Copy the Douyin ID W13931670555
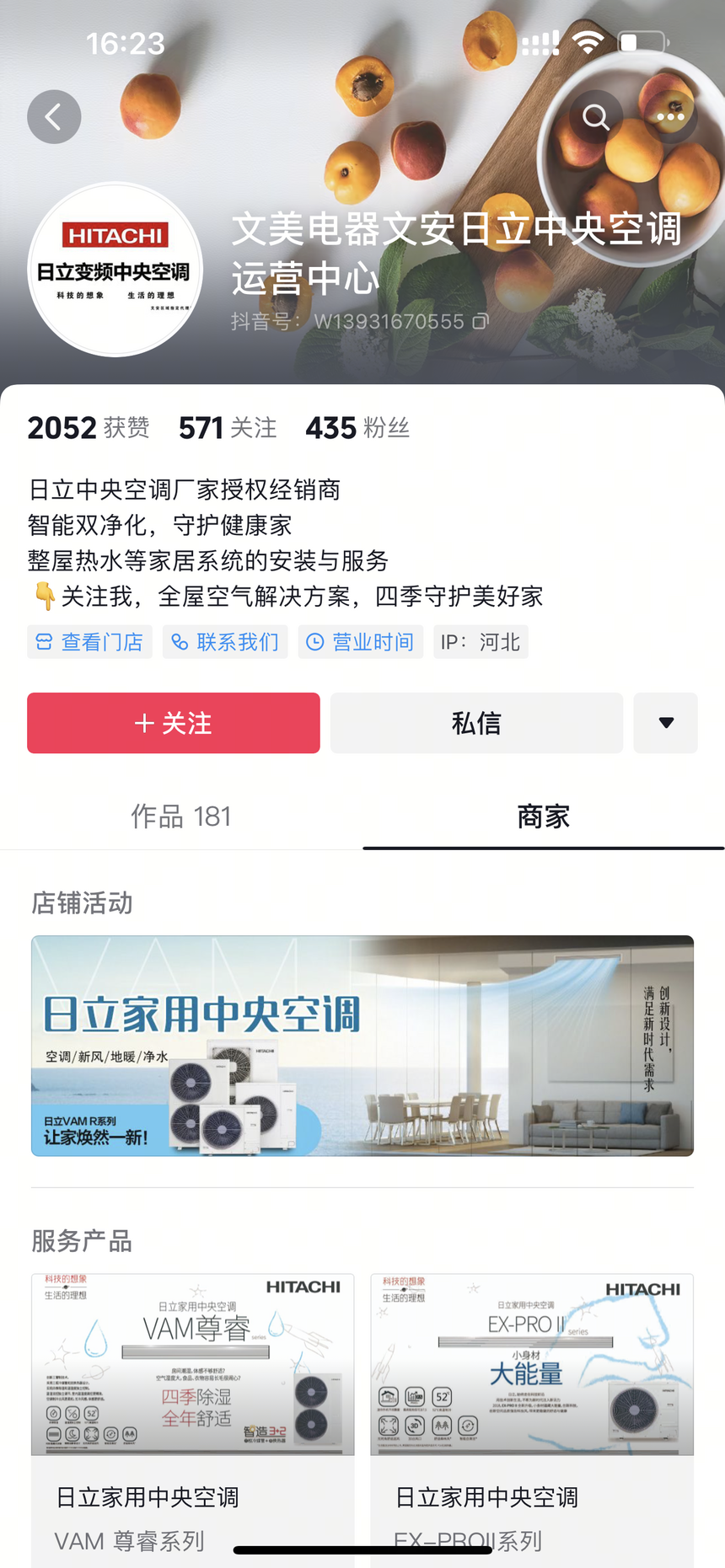 480,322
